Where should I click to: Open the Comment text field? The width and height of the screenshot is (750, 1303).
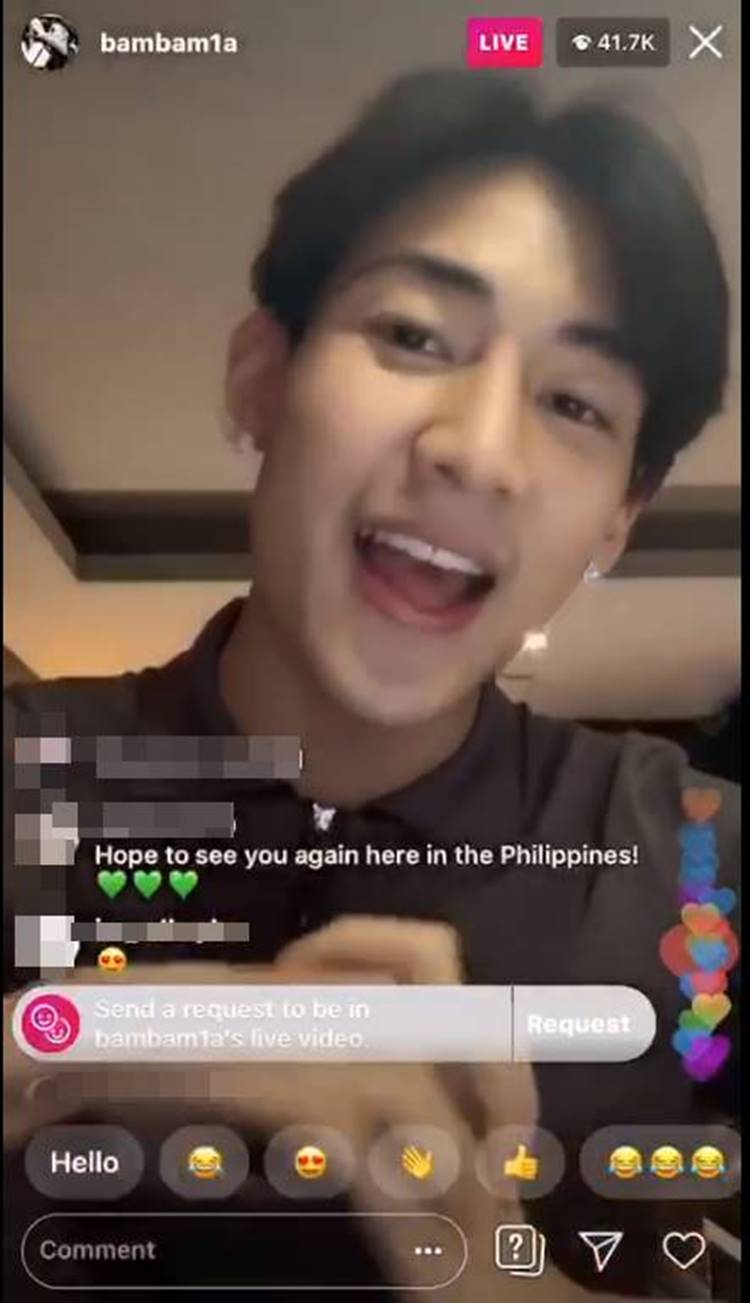tap(200, 1250)
